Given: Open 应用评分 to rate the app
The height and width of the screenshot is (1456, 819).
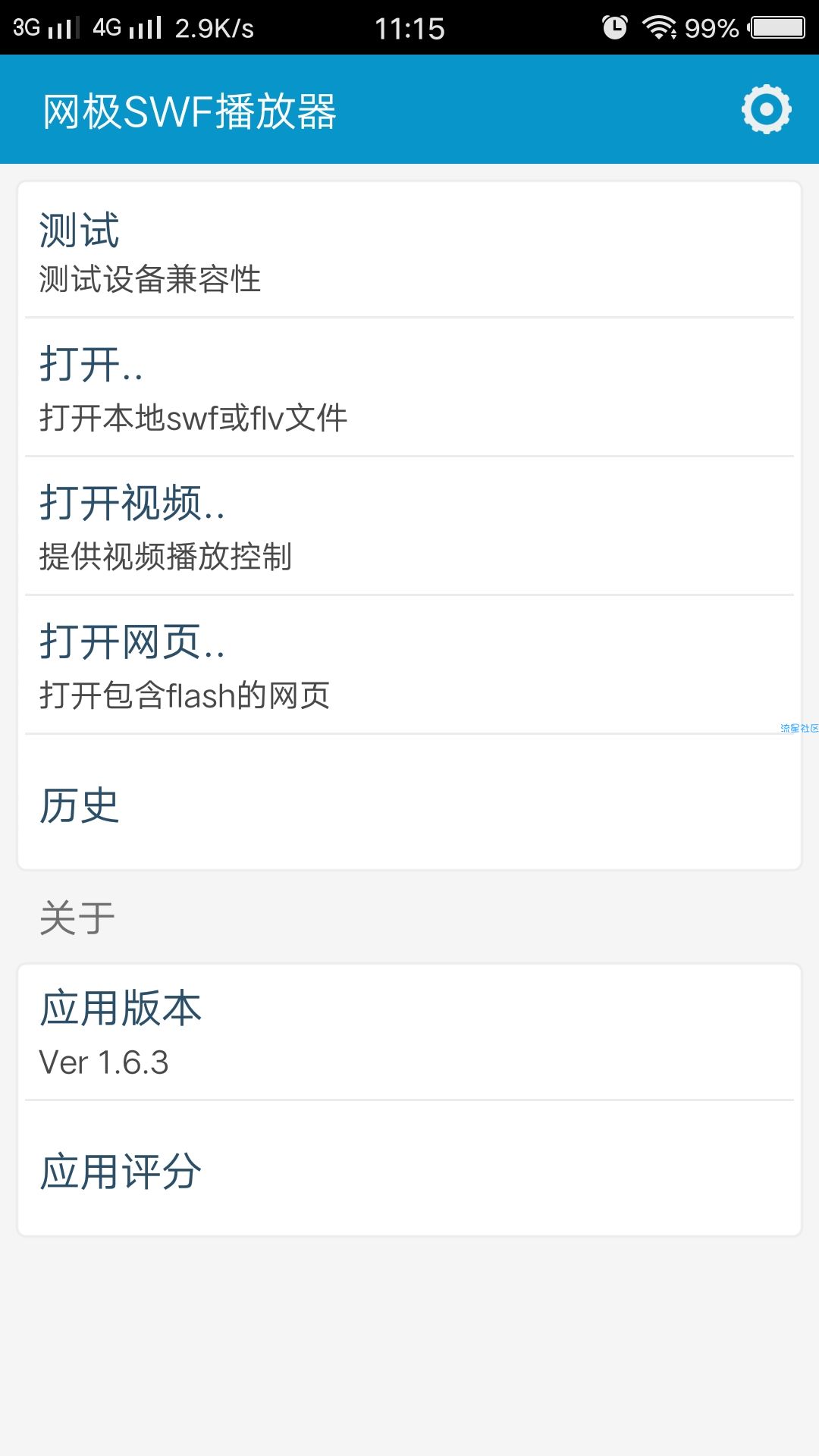Looking at the screenshot, I should tap(409, 1170).
